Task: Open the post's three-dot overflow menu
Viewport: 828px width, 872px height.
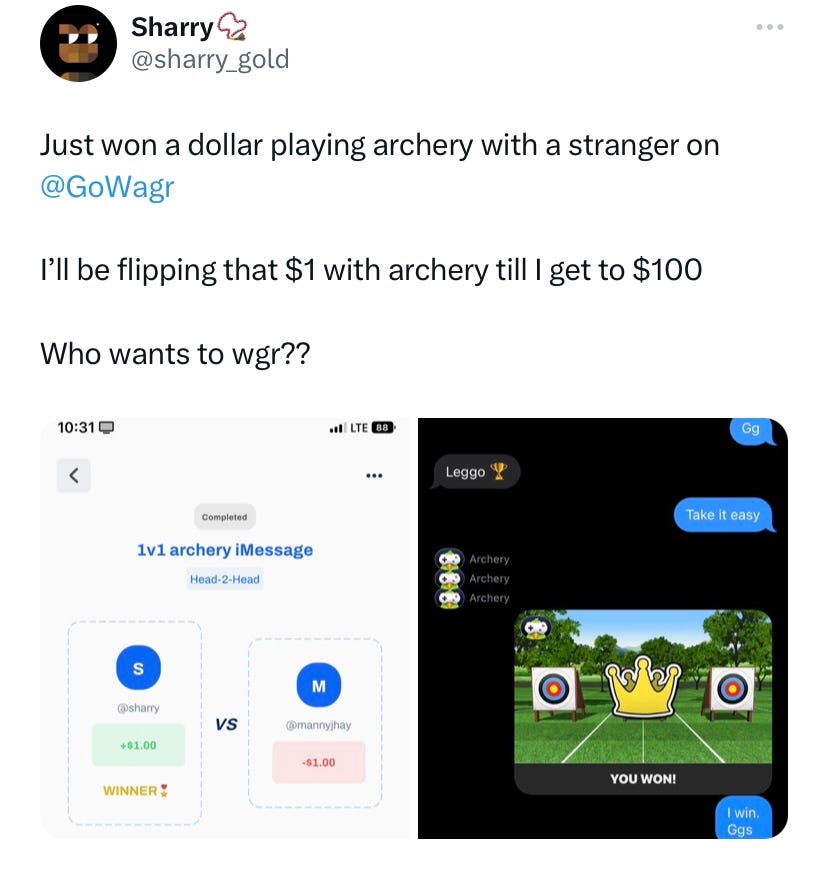Action: pyautogui.click(x=769, y=27)
